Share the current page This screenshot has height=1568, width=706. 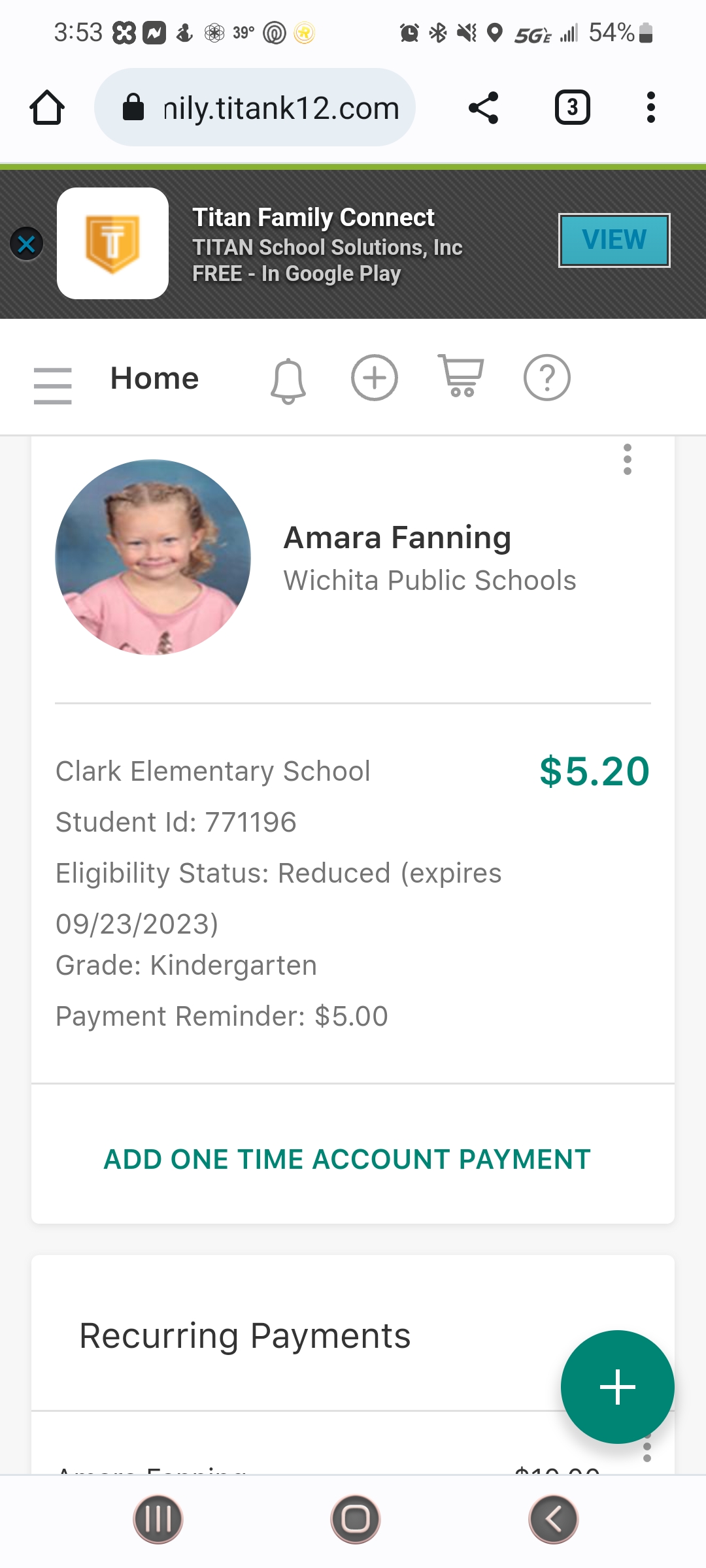coord(484,108)
